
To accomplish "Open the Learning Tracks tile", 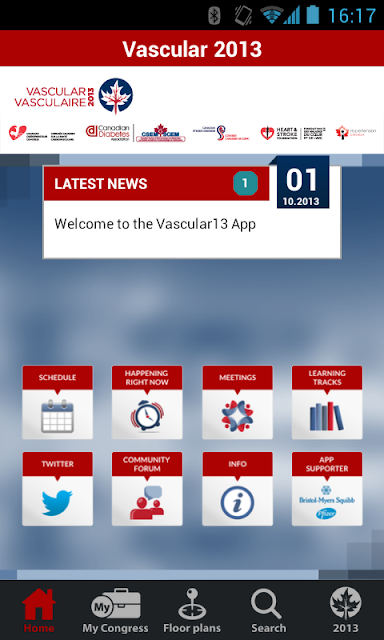I will click(327, 402).
